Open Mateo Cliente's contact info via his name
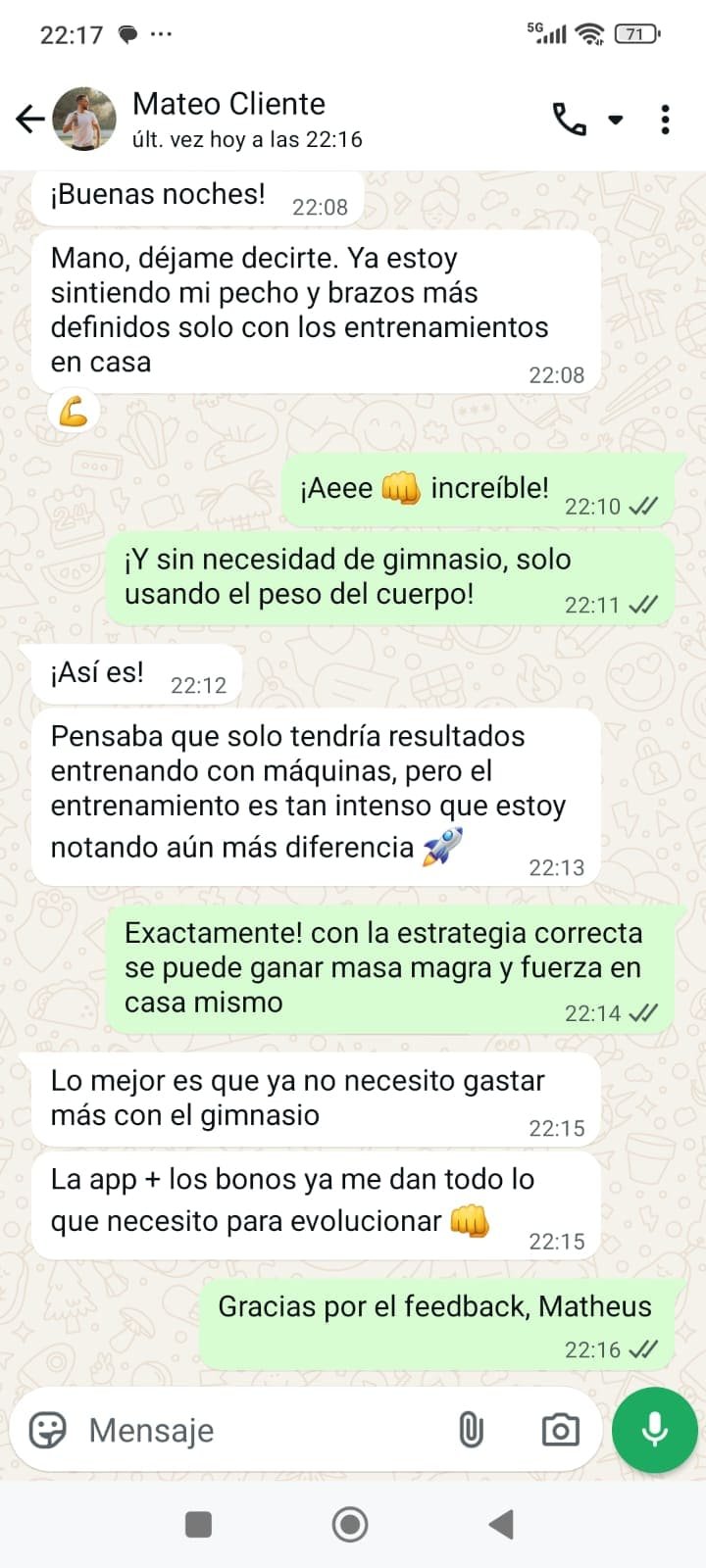This screenshot has width=706, height=1568. [x=227, y=103]
